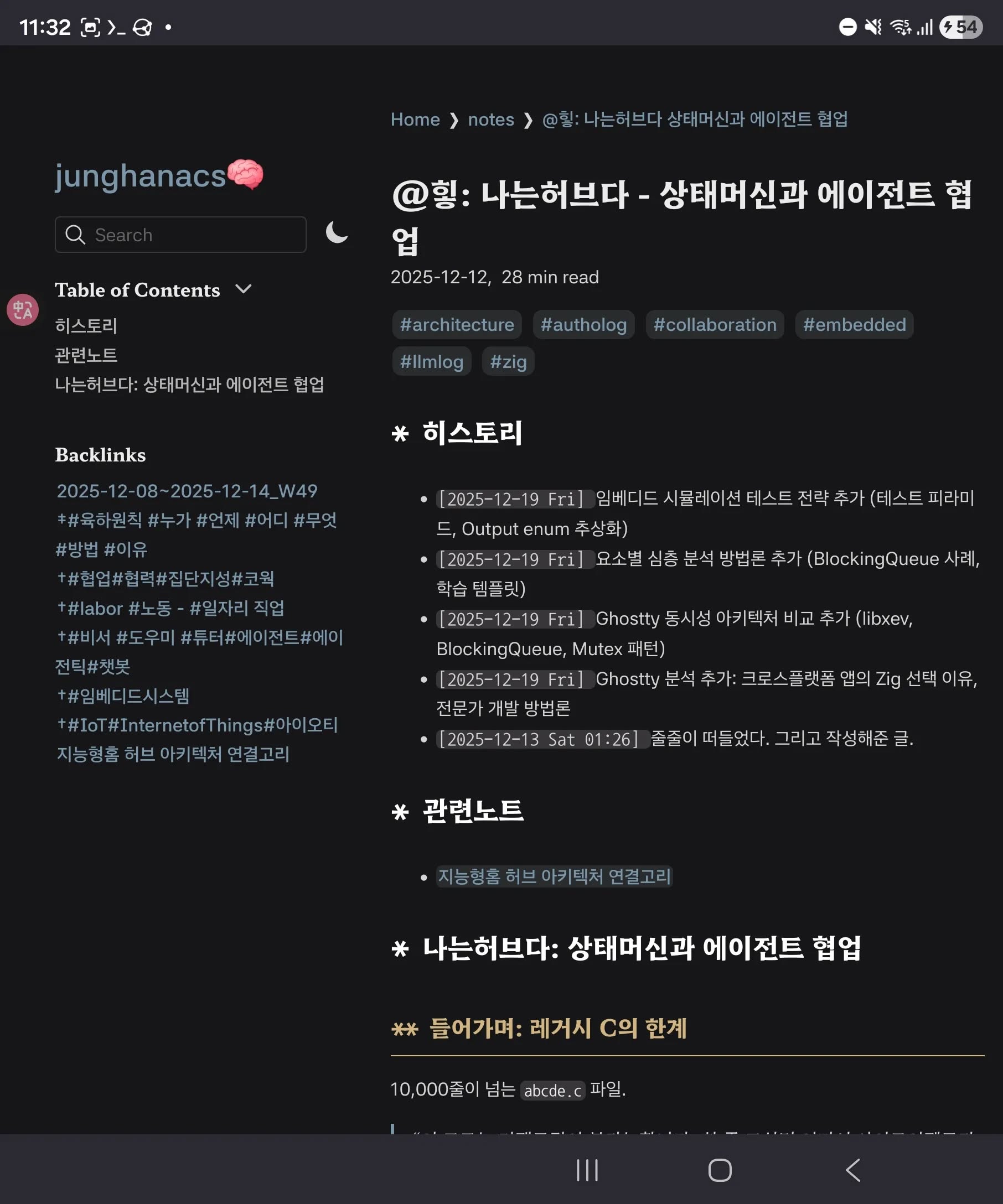The width and height of the screenshot is (1003, 1204).
Task: Go to the notes breadcrumb
Action: [x=491, y=120]
